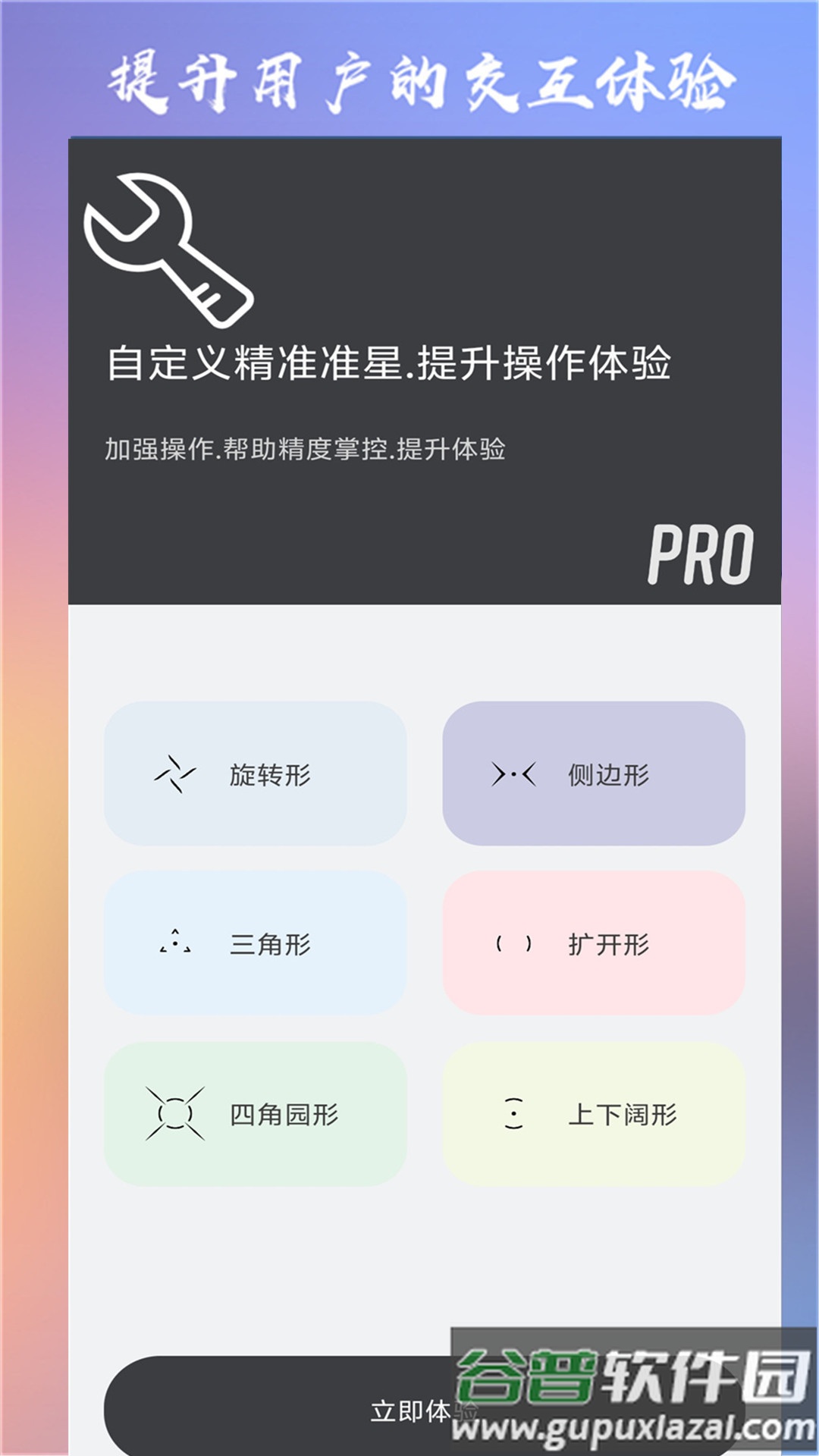Open the 侧边形 style card
The width and height of the screenshot is (819, 1456).
click(x=595, y=772)
